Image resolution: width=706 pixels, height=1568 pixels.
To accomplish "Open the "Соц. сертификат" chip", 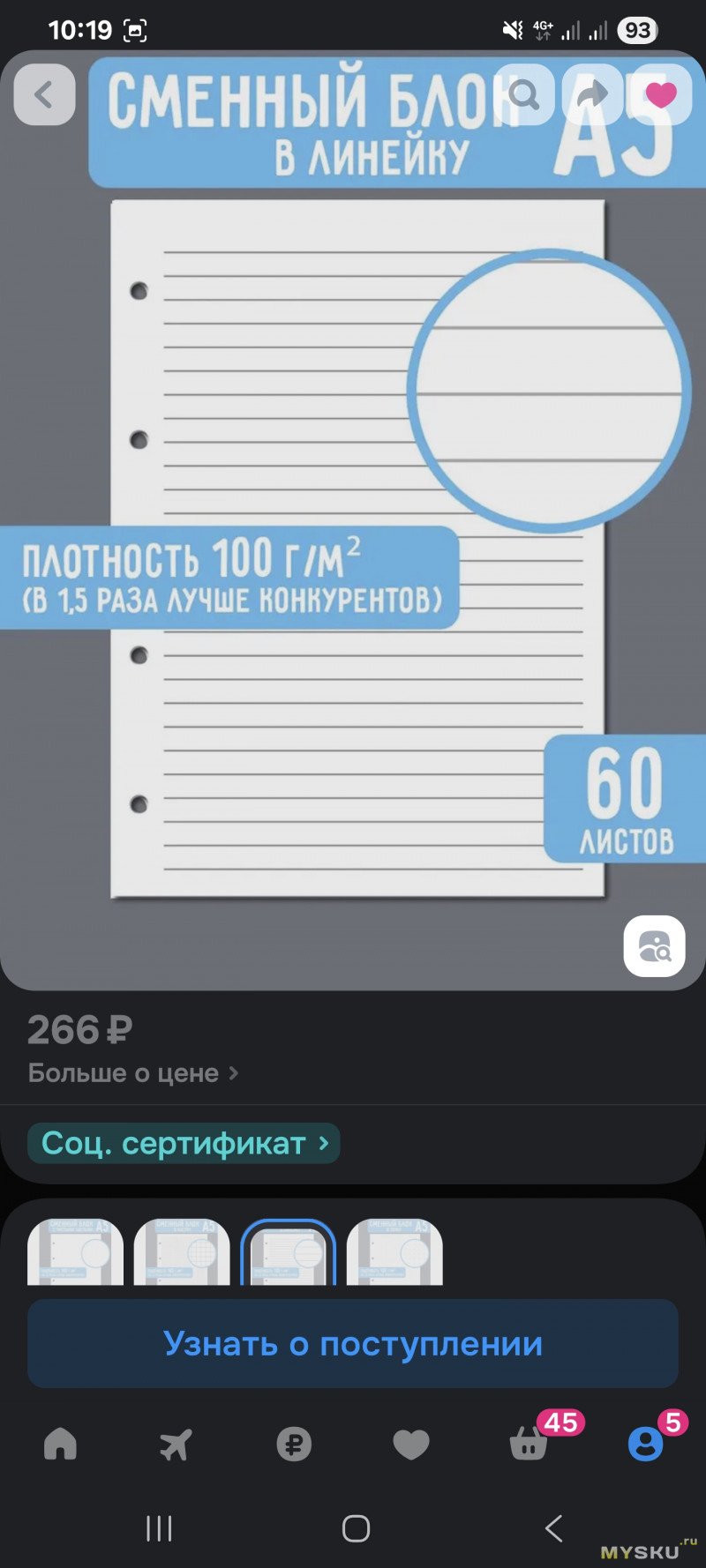I will (184, 1143).
